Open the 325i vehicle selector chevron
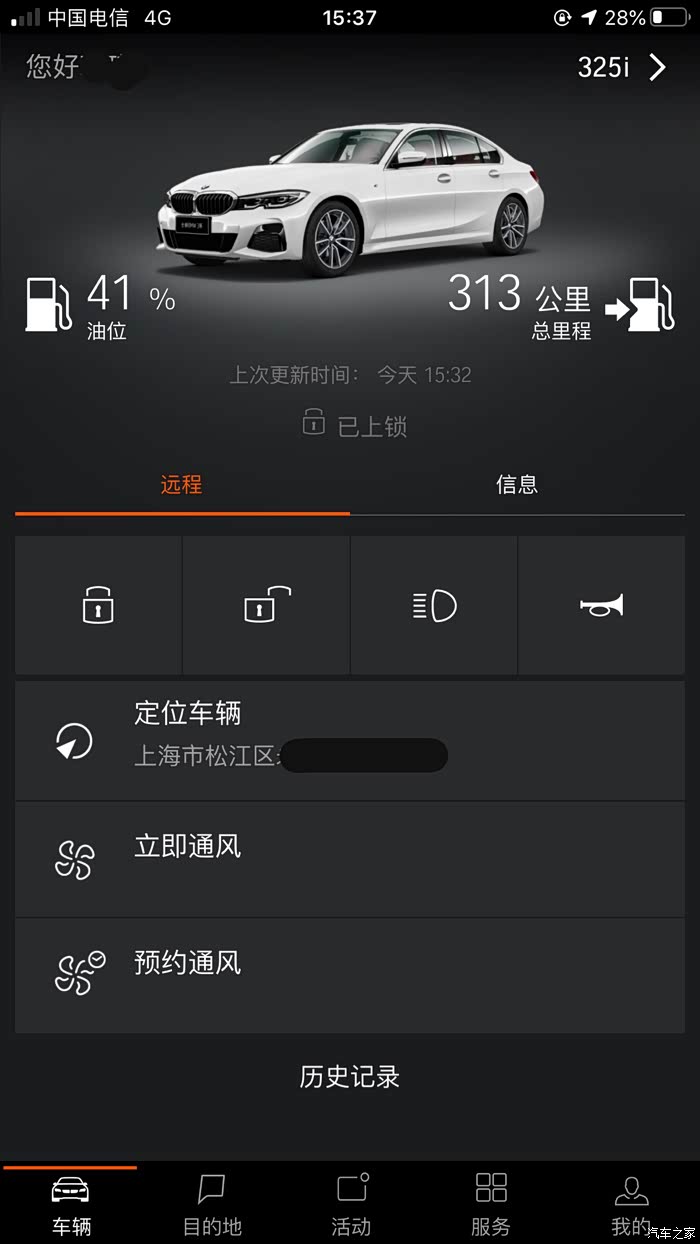700x1244 pixels. [x=656, y=67]
